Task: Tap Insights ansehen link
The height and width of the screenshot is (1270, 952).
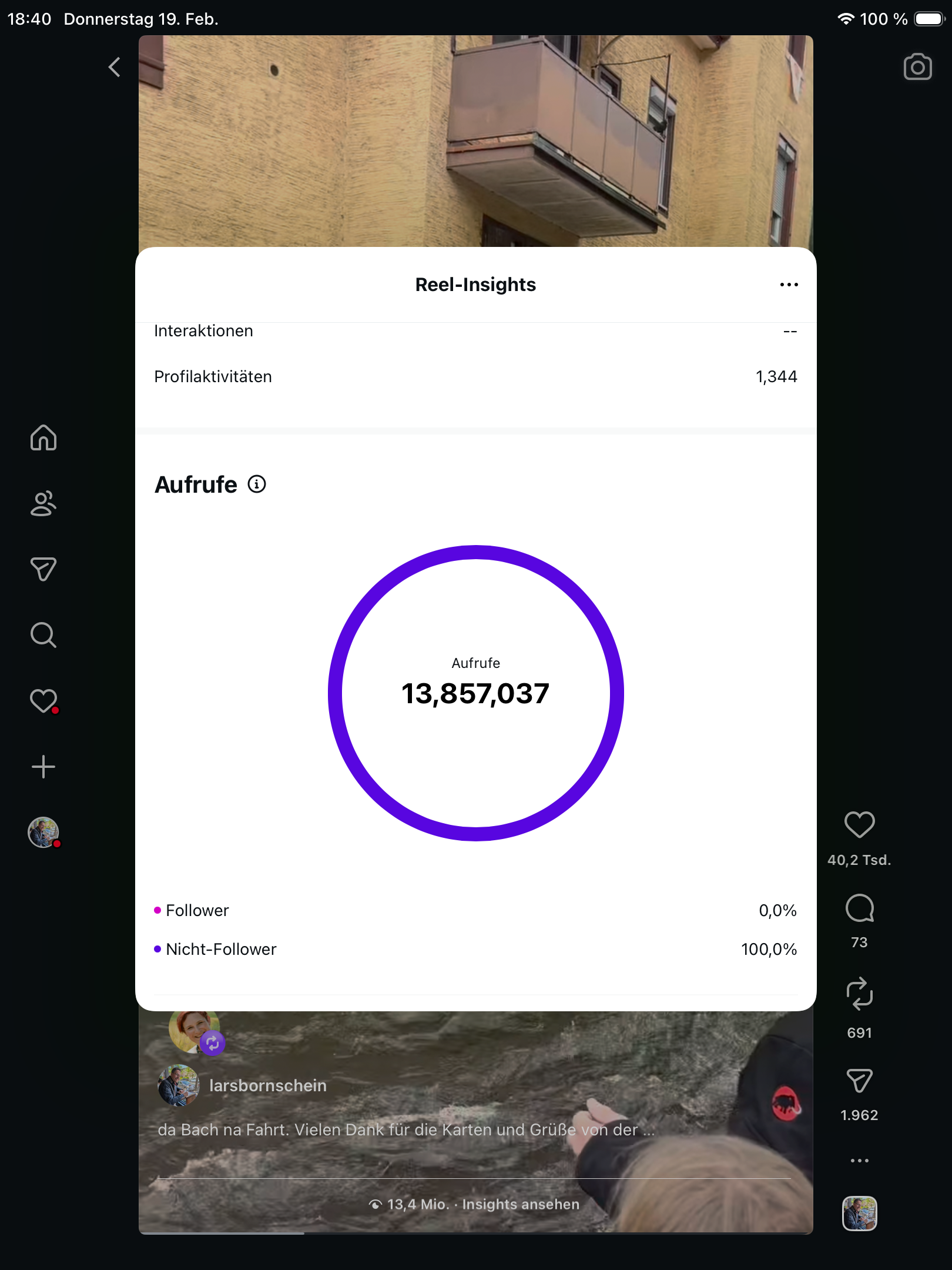Action: pyautogui.click(x=520, y=1204)
